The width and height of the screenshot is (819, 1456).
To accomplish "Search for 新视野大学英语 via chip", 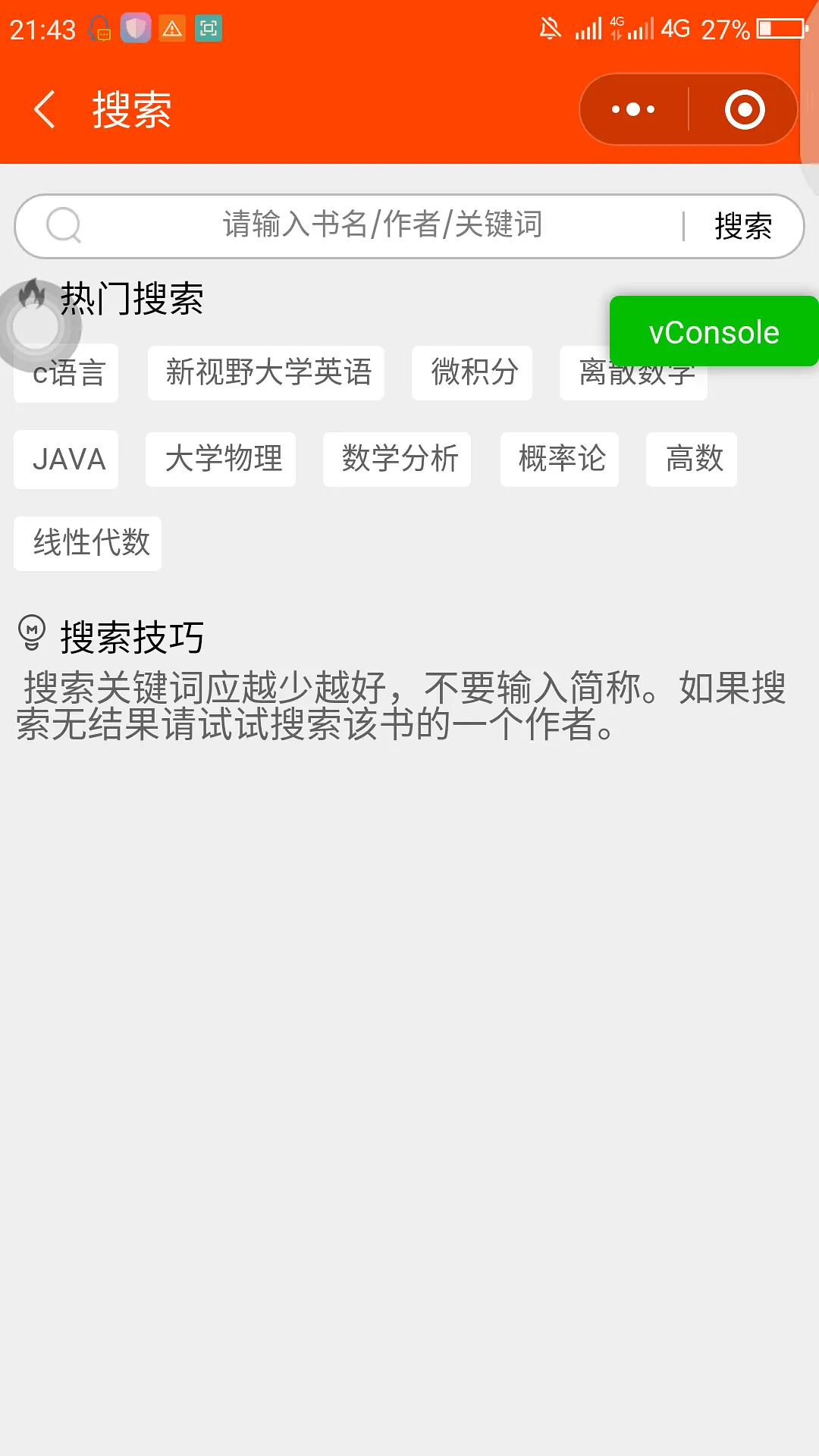I will (x=266, y=372).
